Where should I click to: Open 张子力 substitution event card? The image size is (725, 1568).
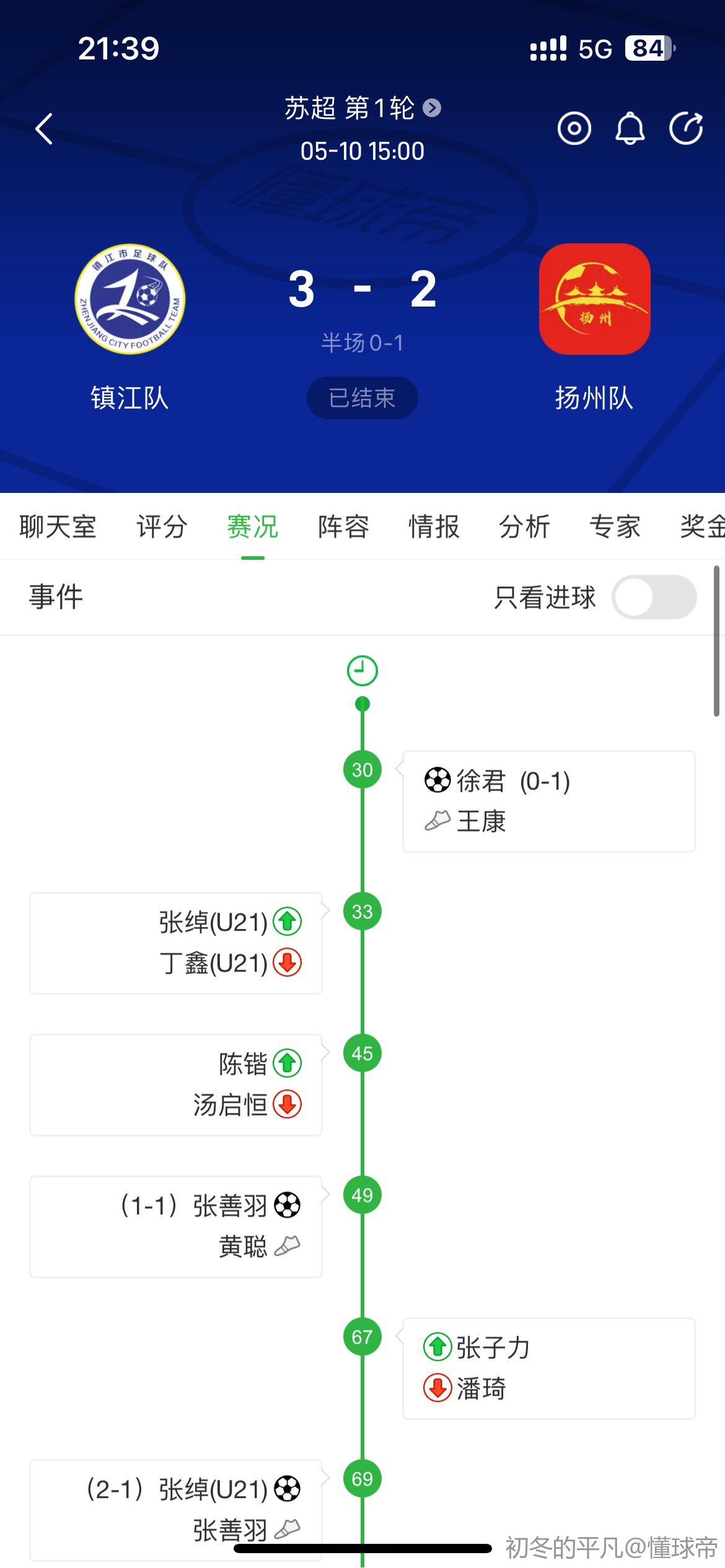pyautogui.click(x=549, y=1369)
